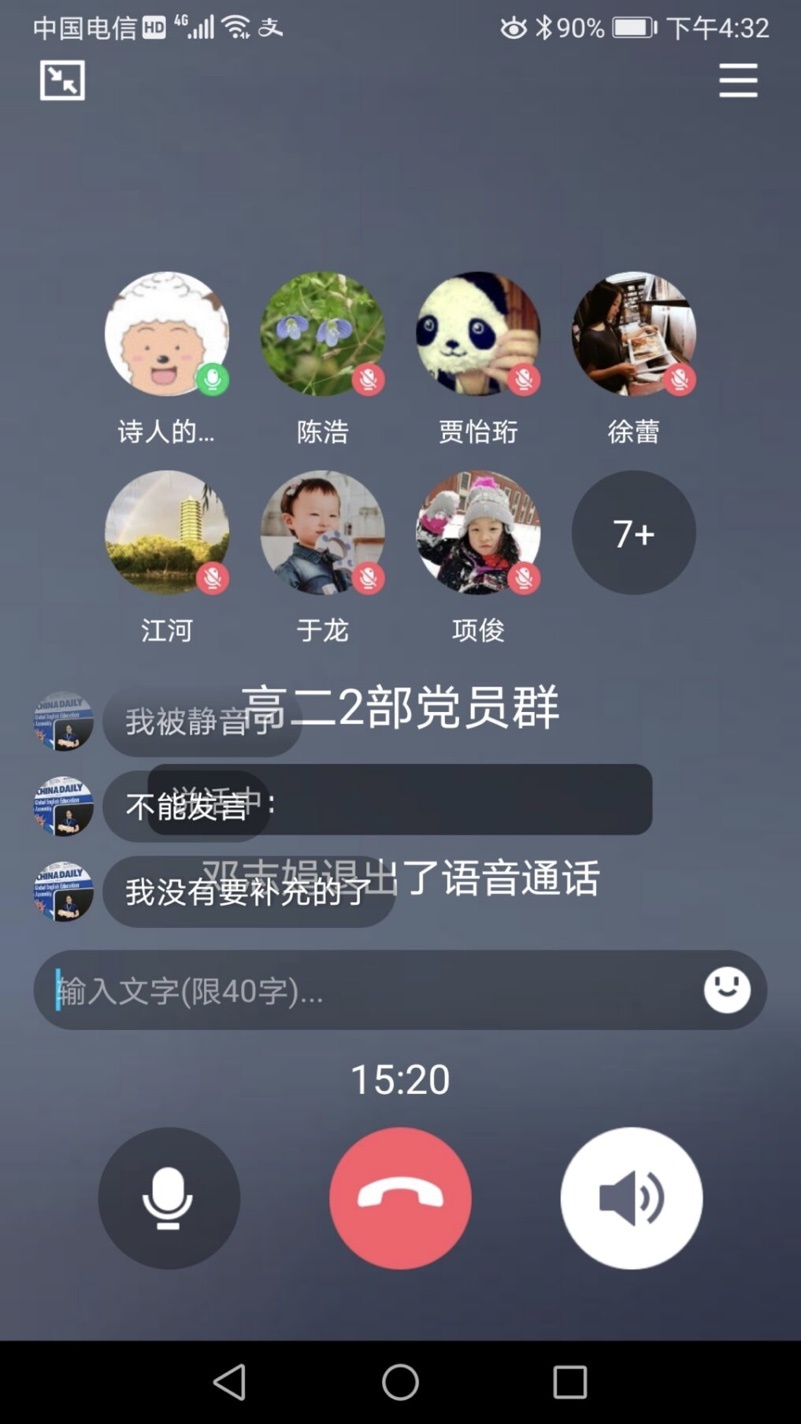Open 江河's participant avatar
Viewport: 801px width, 1424px height.
(167, 533)
